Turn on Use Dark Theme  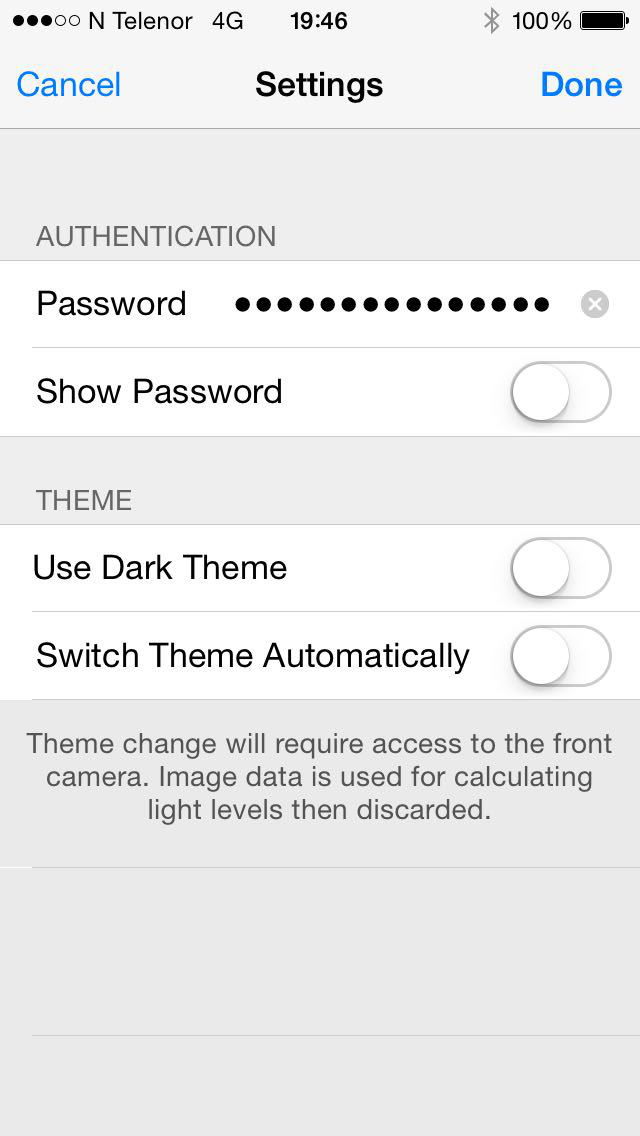coord(561,567)
